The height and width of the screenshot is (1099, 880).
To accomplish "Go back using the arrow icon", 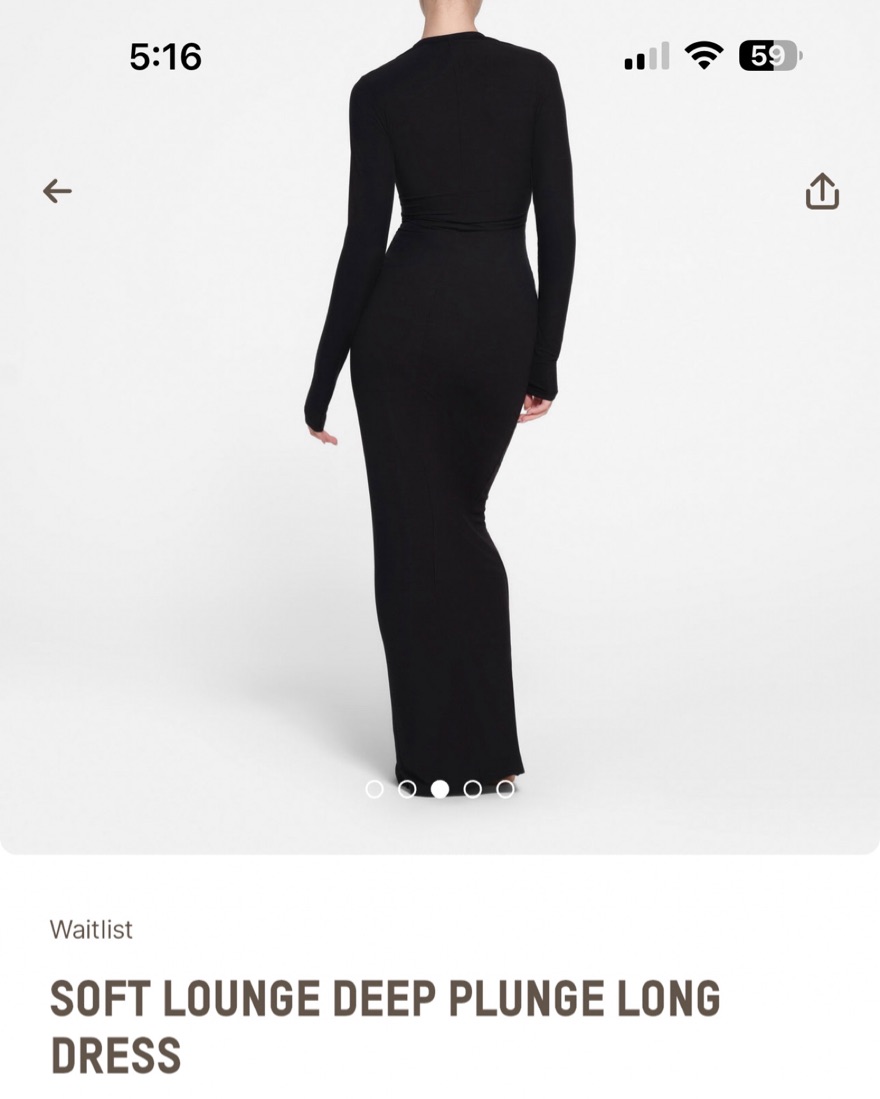I will coord(57,191).
